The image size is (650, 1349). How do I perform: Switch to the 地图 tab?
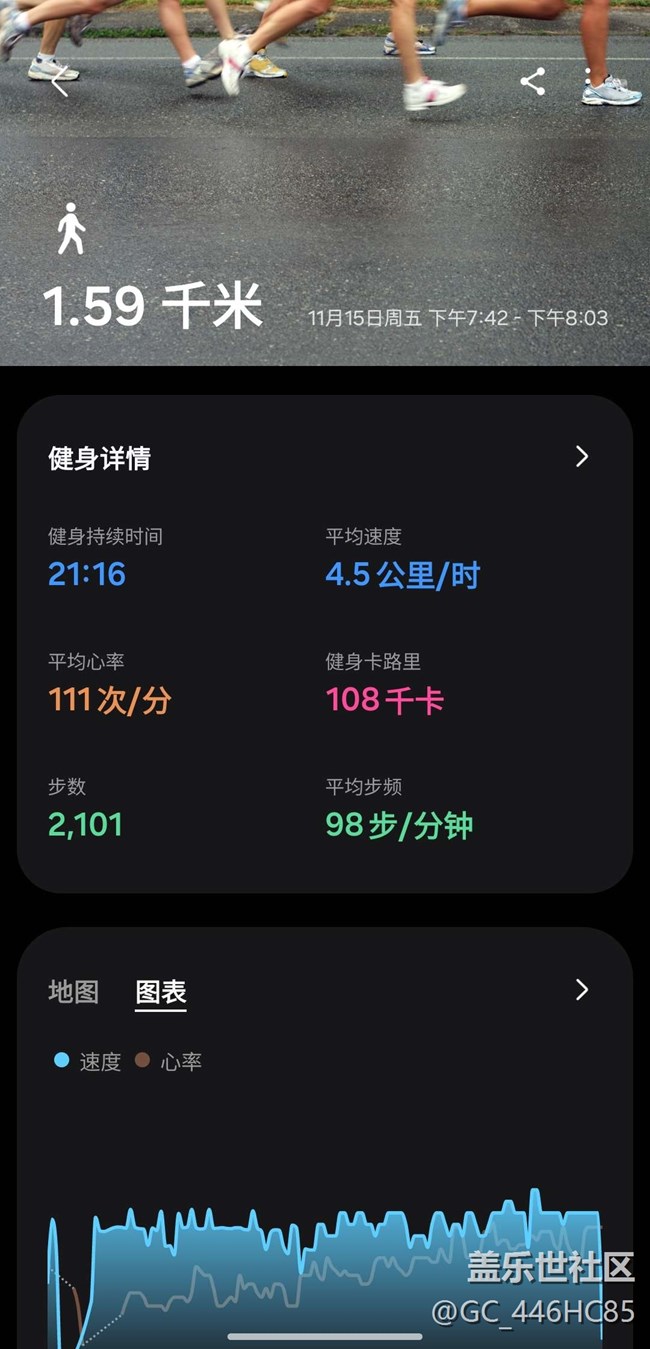[74, 992]
